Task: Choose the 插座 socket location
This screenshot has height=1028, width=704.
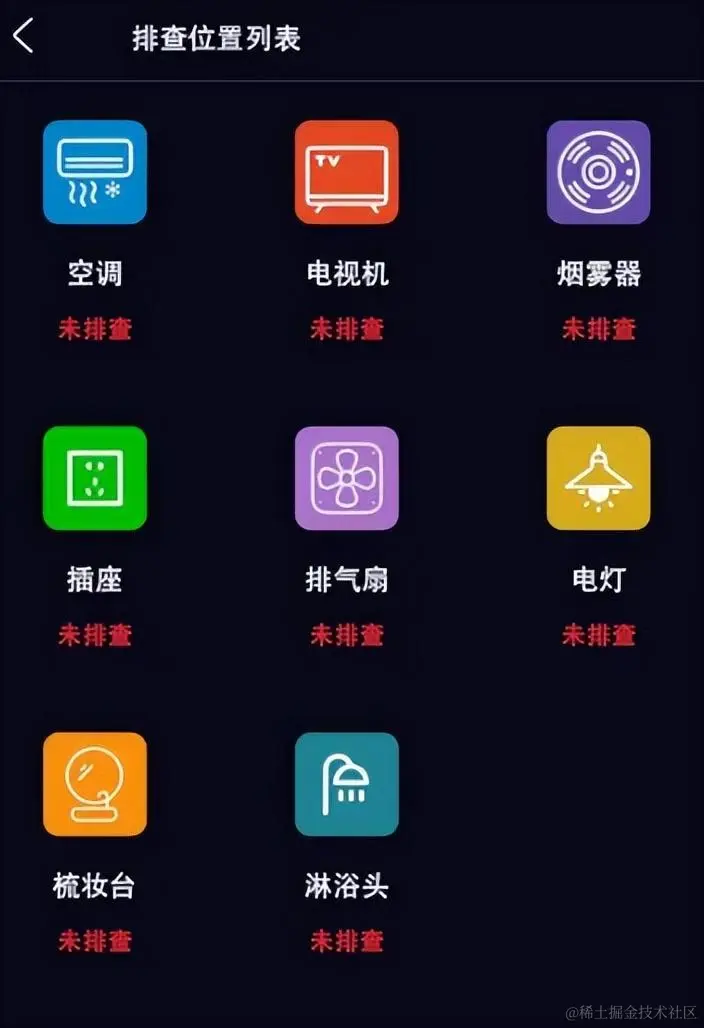Action: coord(95,478)
